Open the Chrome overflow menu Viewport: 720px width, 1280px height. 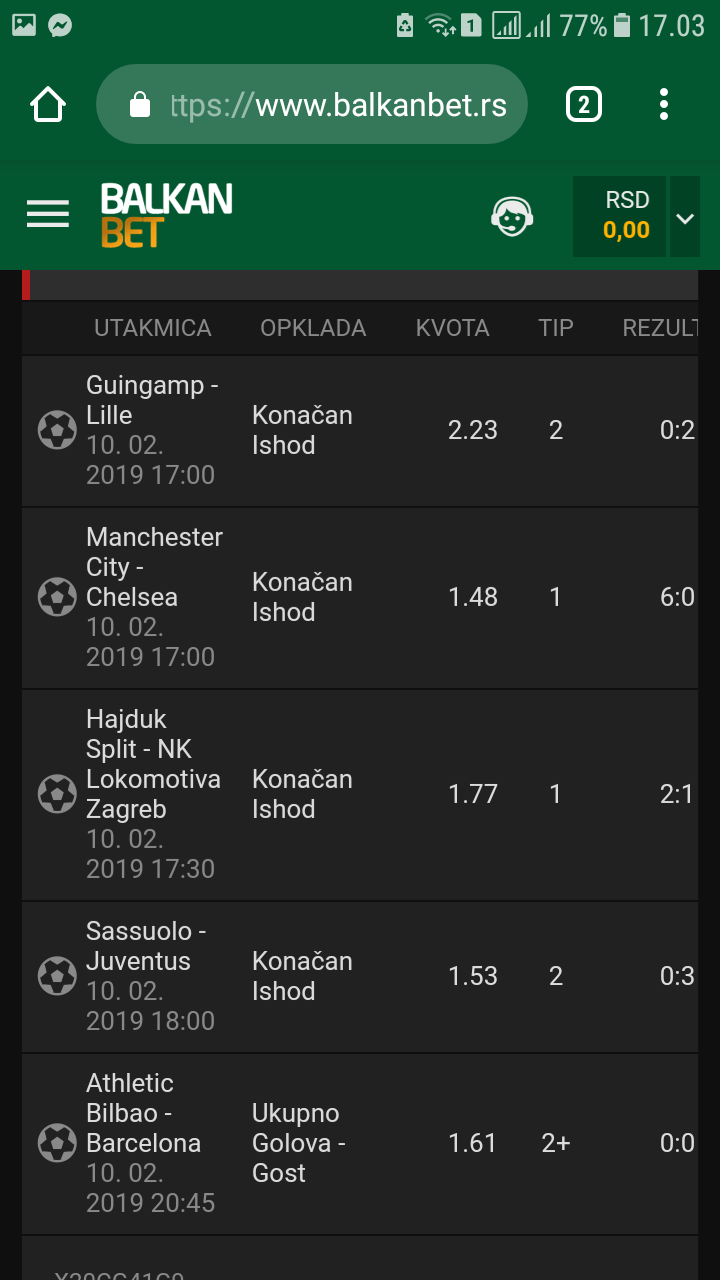click(x=664, y=104)
